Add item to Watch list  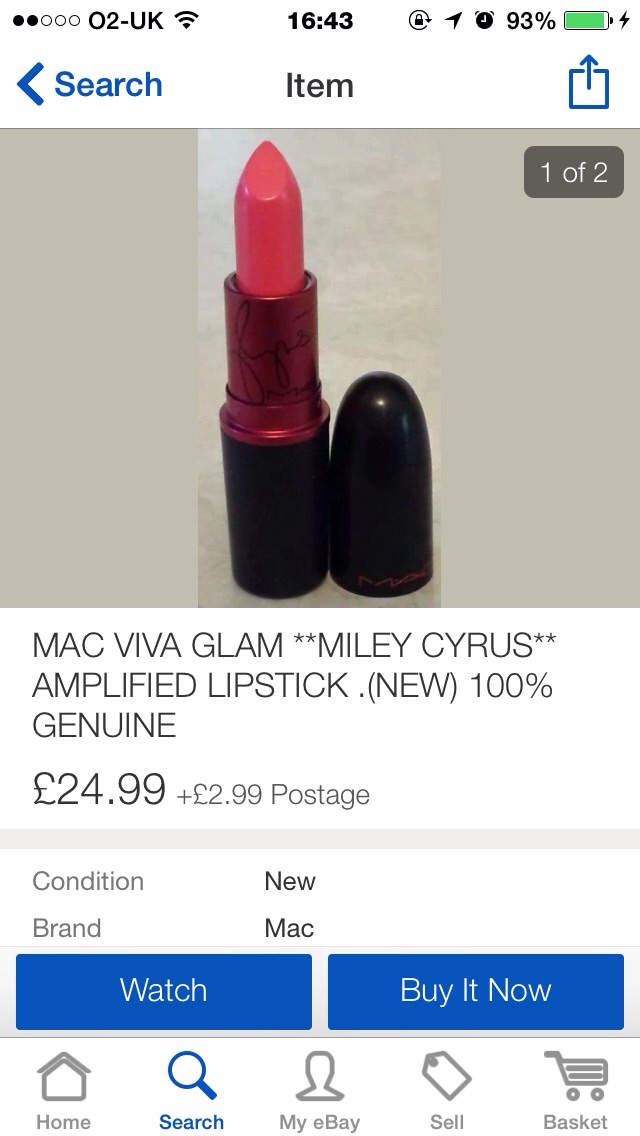point(164,991)
